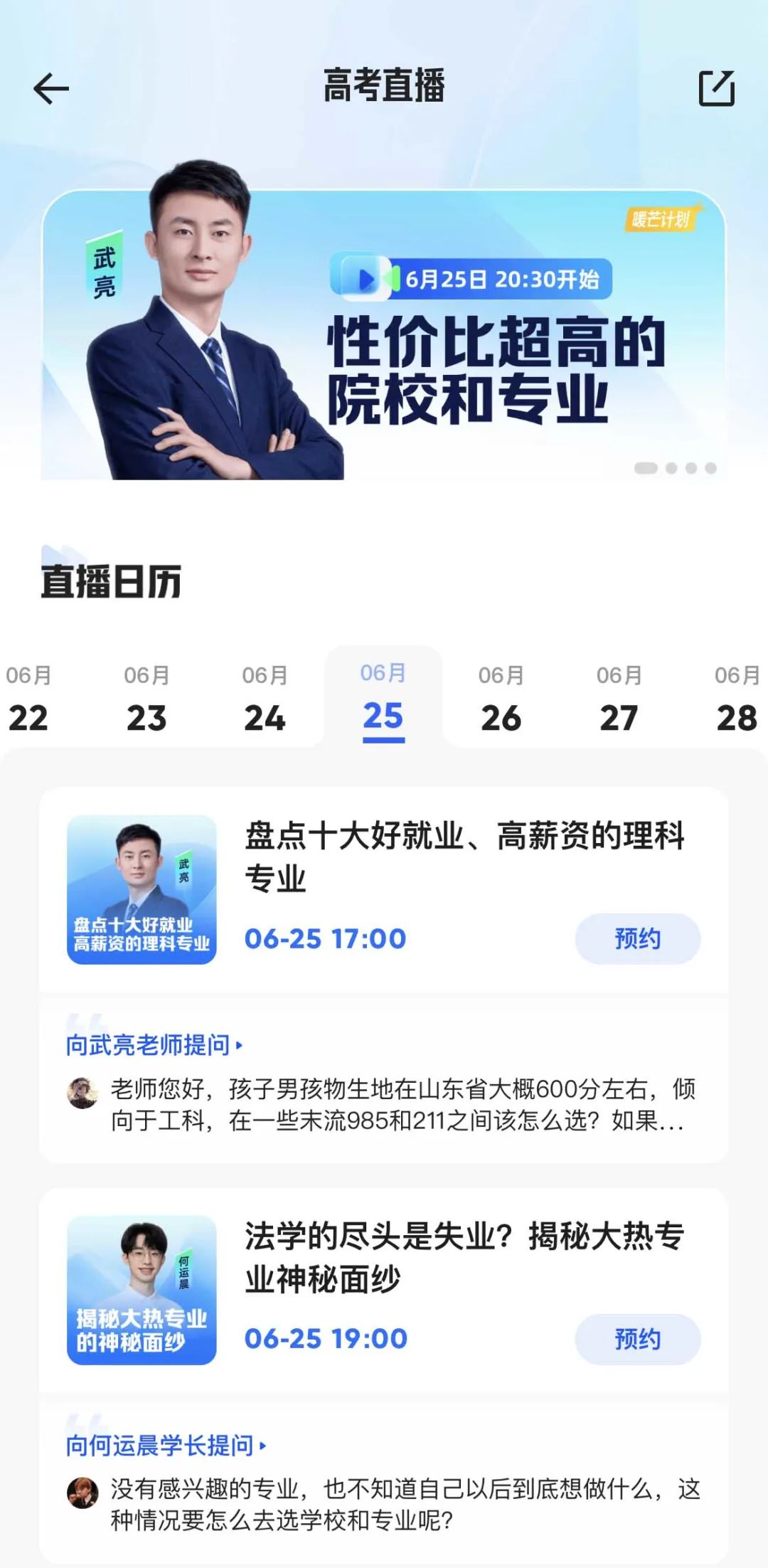This screenshot has height=1568, width=768.
Task: Reserve the 06-25 17:00 live stream
Action: (x=638, y=938)
